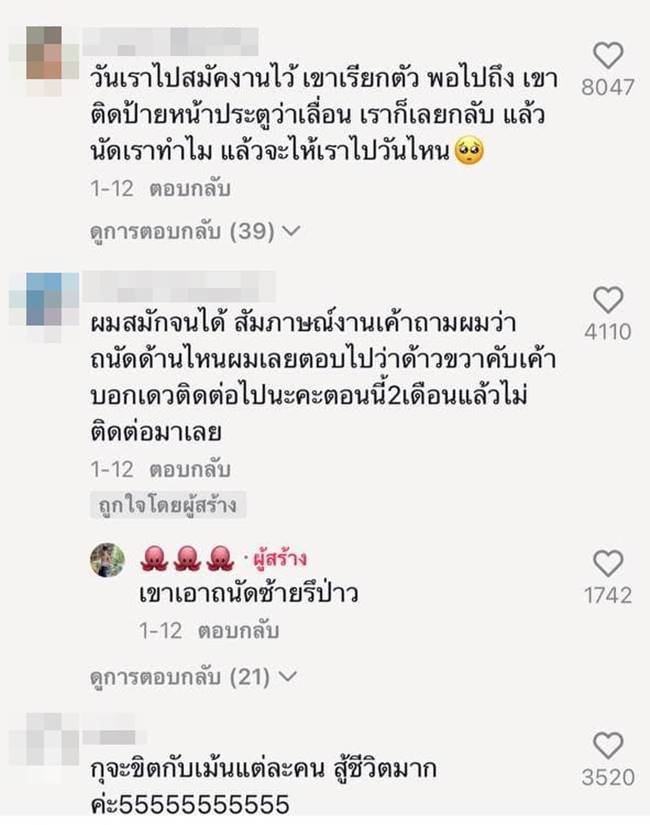Like the comment with 8047 likes
650x825 pixels.
coord(608,57)
